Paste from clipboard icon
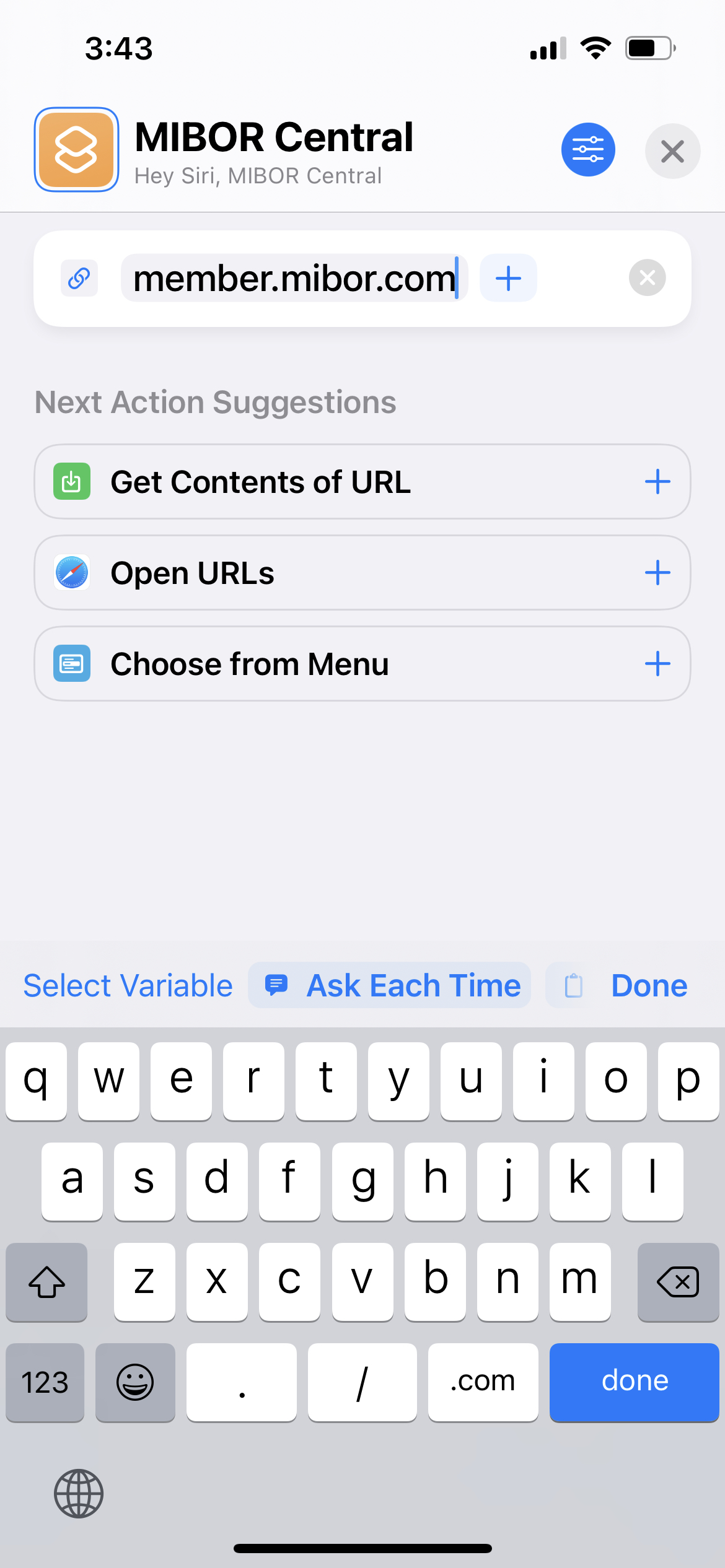 [573, 985]
